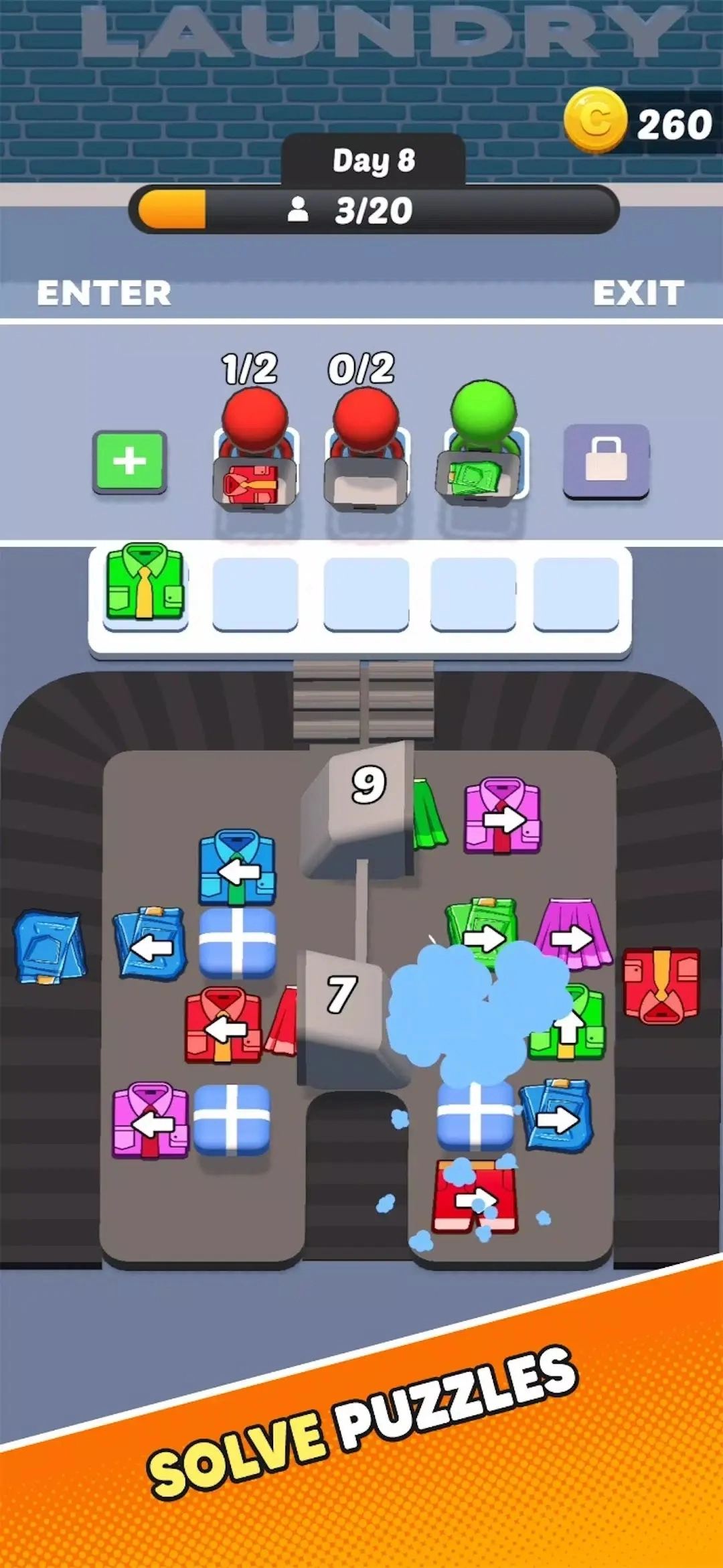Pick the blue jeans with the left arrow
The image size is (723, 1568).
(151, 944)
